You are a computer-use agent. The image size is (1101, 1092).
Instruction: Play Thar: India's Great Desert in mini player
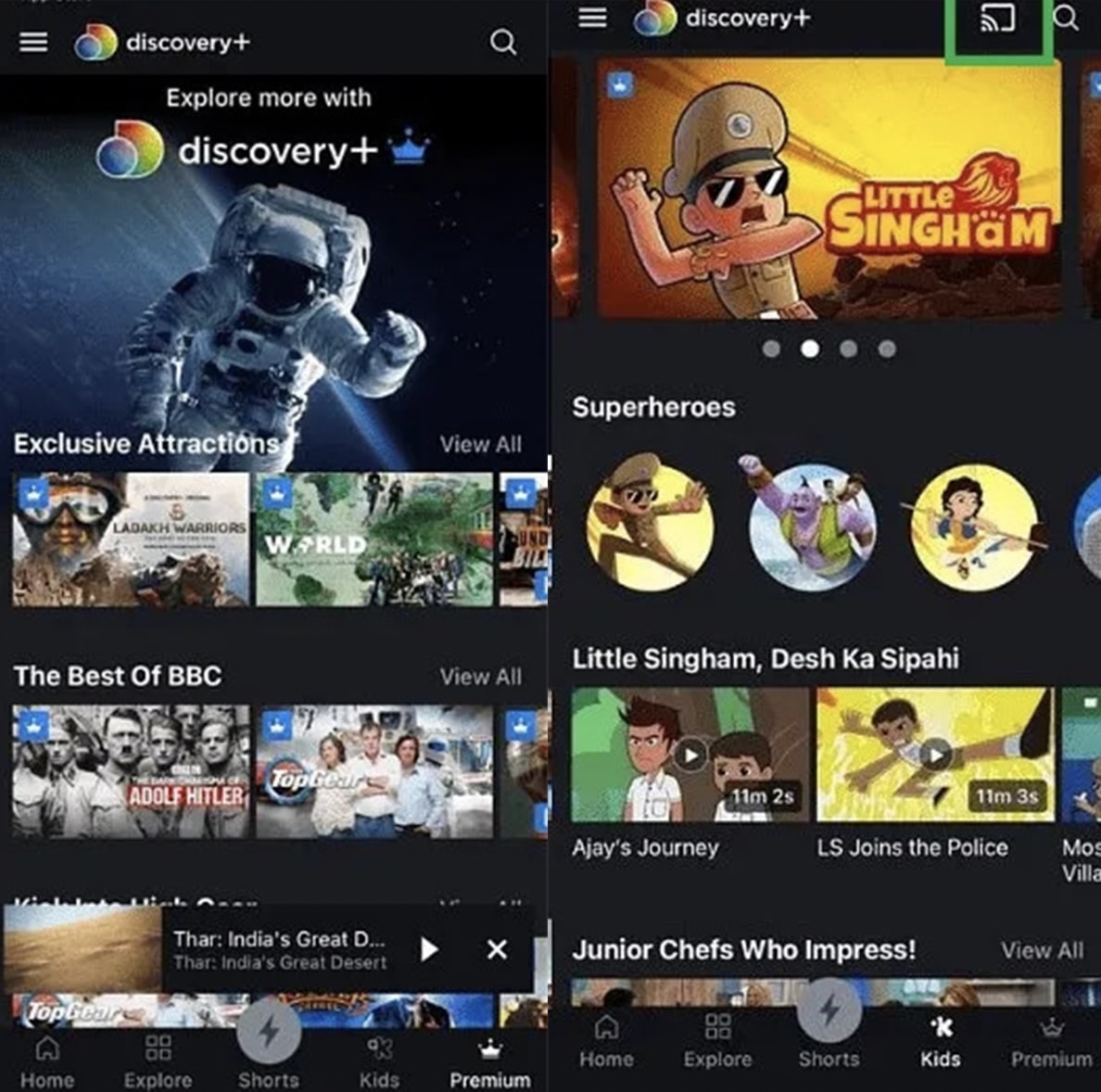click(x=428, y=949)
